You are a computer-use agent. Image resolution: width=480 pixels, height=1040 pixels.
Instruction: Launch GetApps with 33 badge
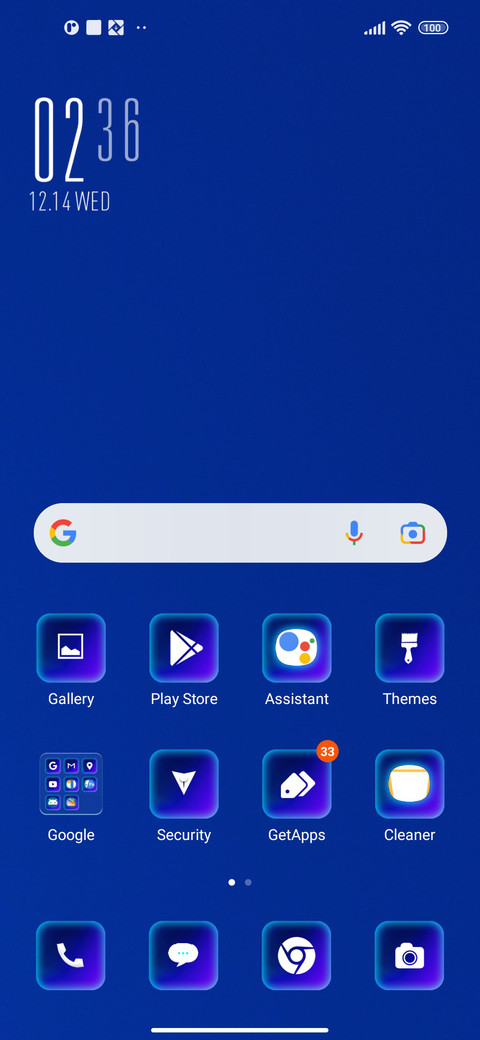pos(296,784)
